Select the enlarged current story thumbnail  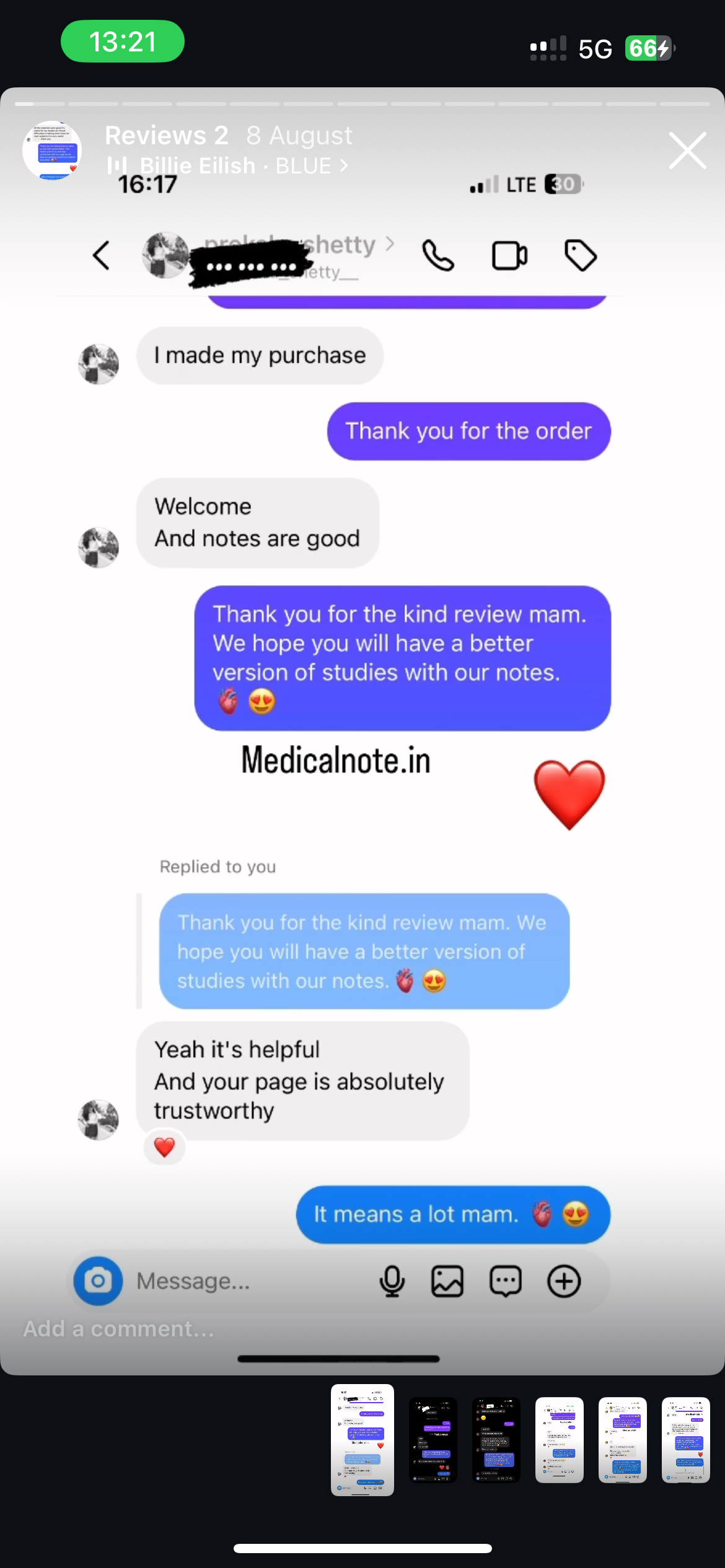click(362, 1439)
